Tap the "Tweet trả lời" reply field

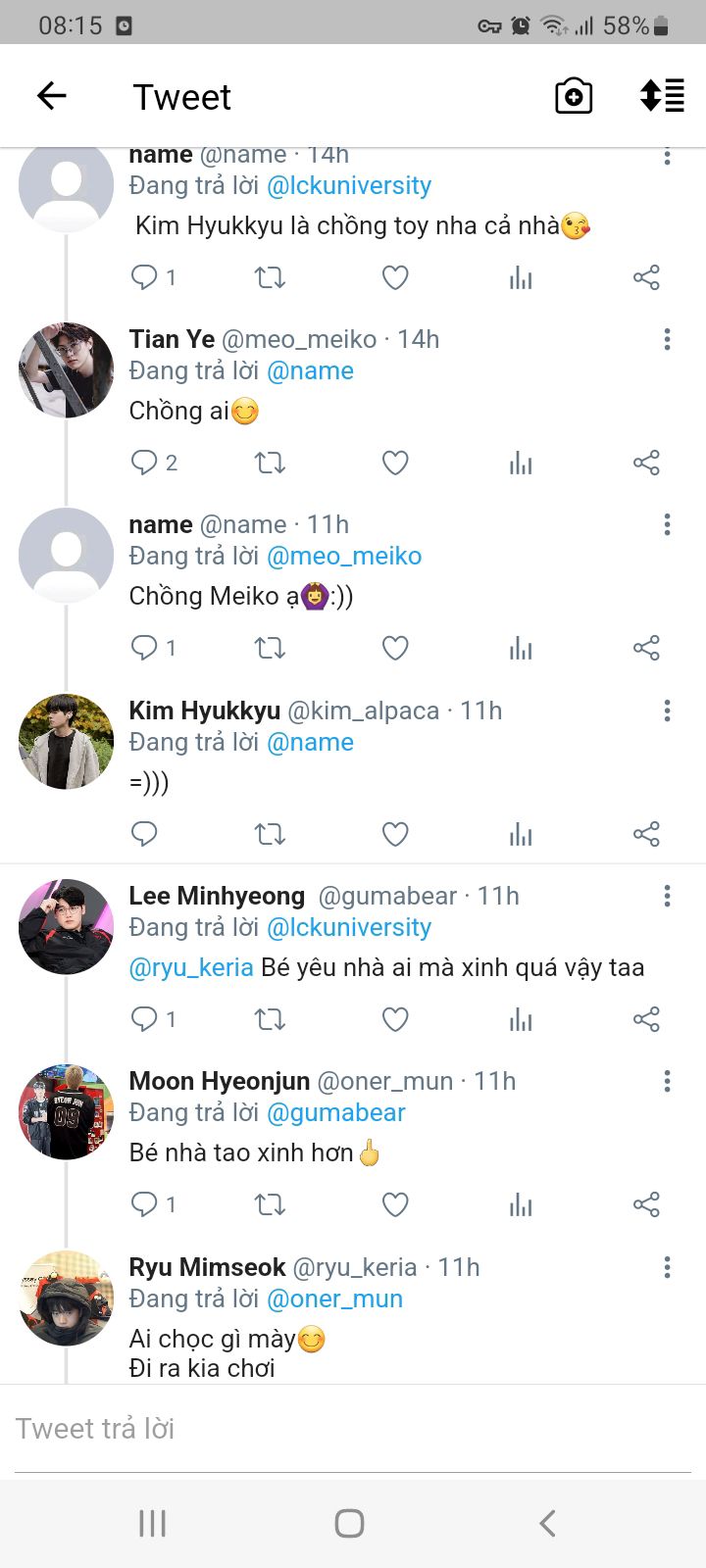(x=353, y=1429)
